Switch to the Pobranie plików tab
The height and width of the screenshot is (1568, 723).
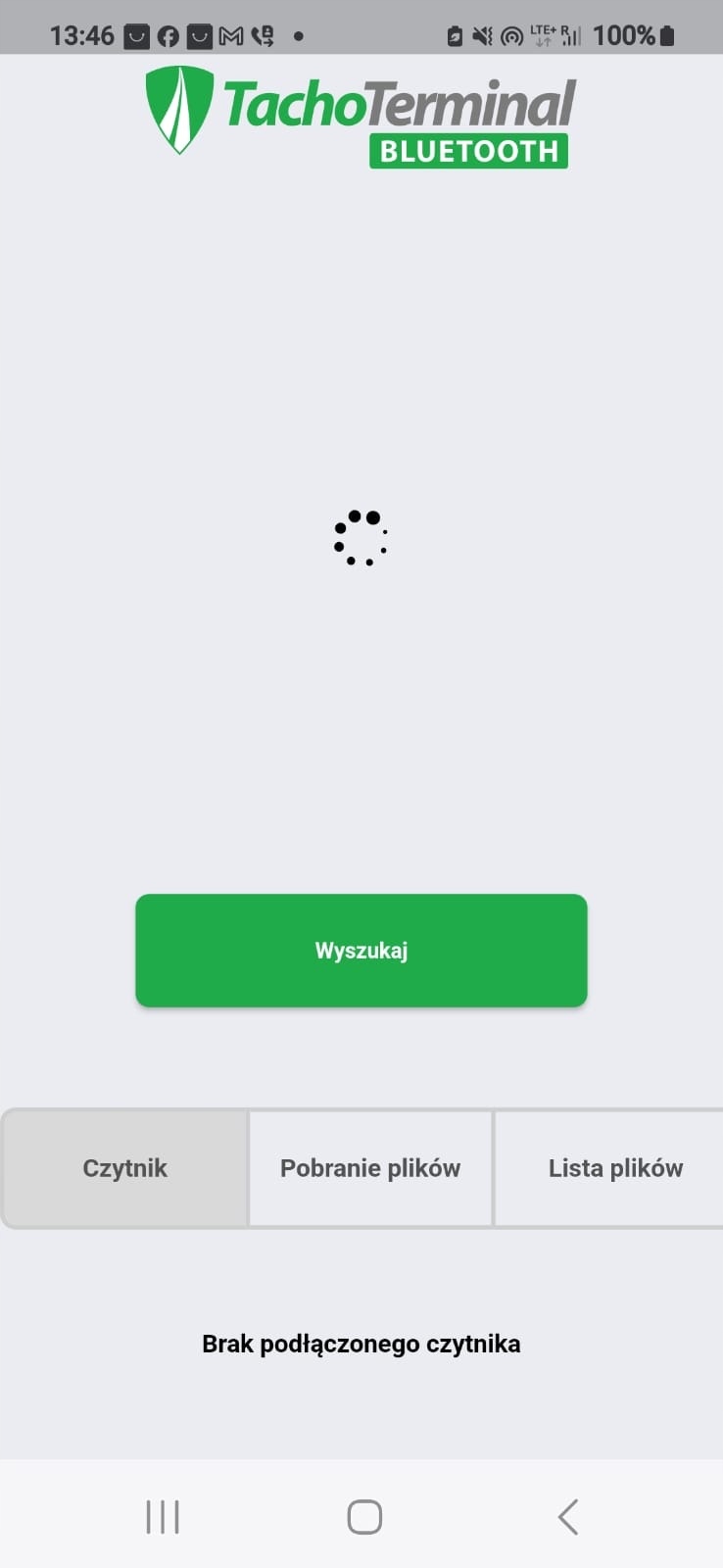370,1167
